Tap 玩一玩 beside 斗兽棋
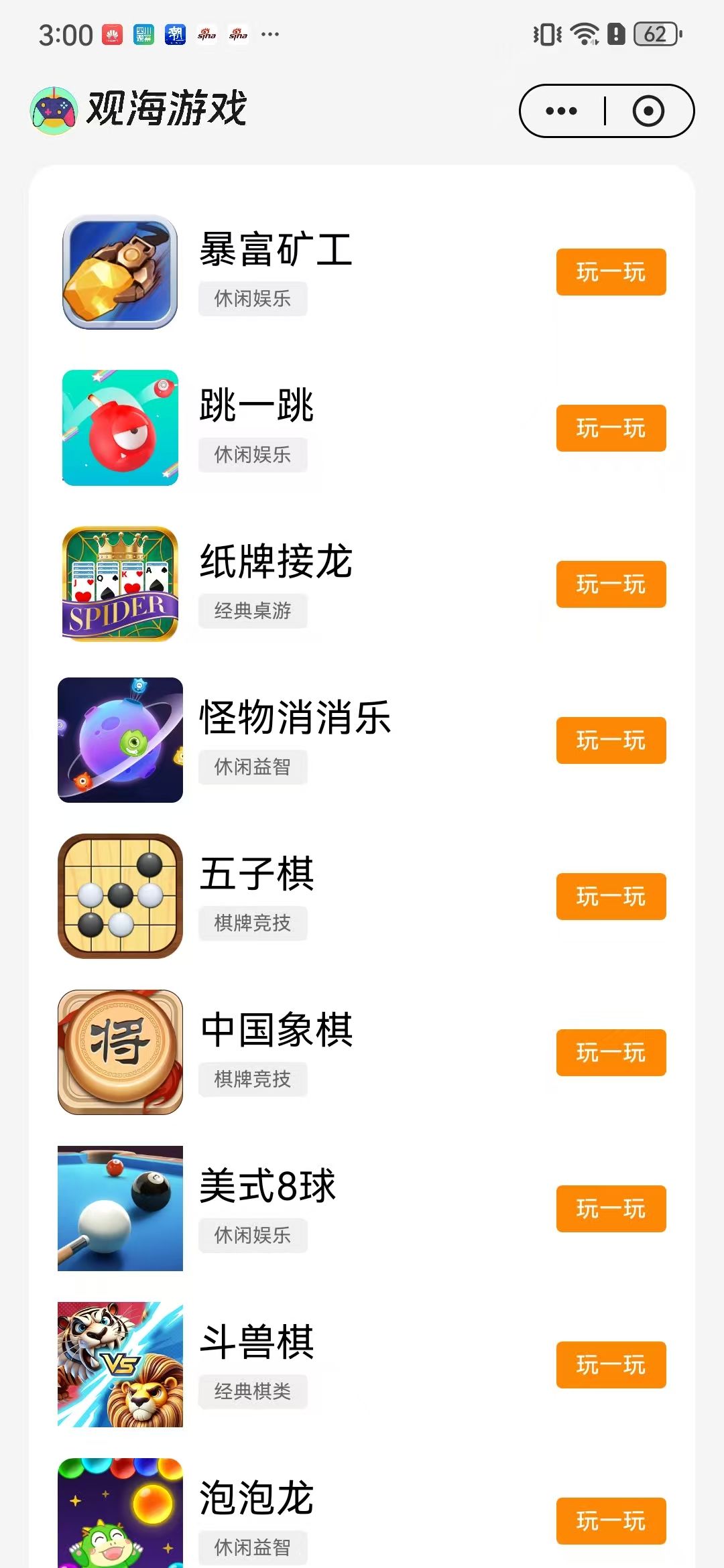This screenshot has height=1568, width=724. [611, 1365]
